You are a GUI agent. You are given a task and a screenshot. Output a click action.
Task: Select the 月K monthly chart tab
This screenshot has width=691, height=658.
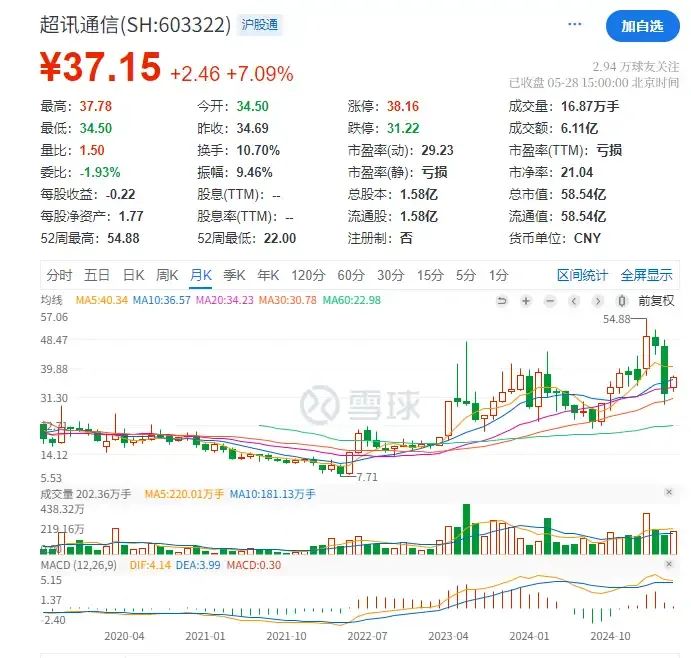coord(201,275)
